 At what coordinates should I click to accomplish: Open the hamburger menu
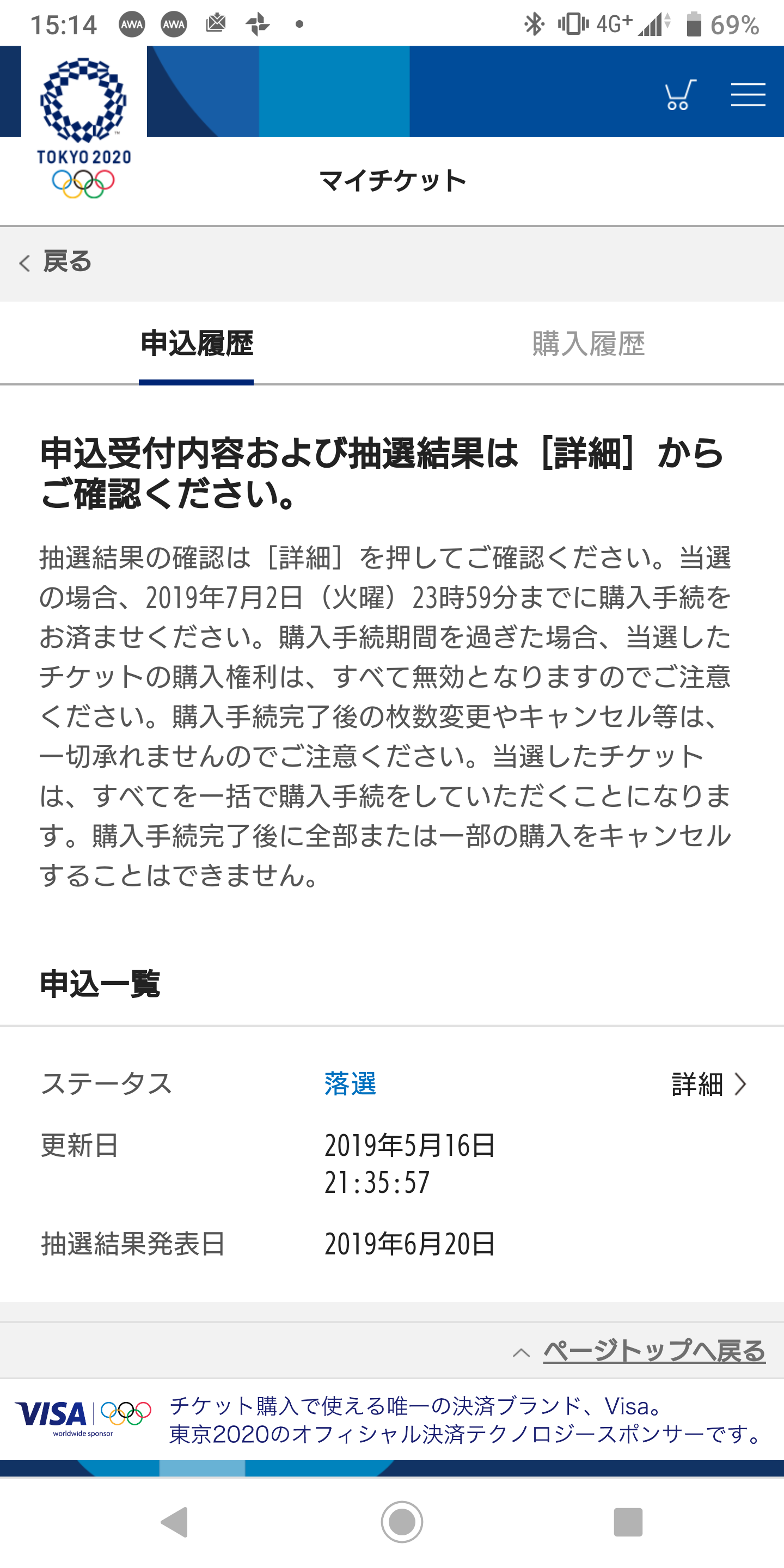[x=748, y=94]
